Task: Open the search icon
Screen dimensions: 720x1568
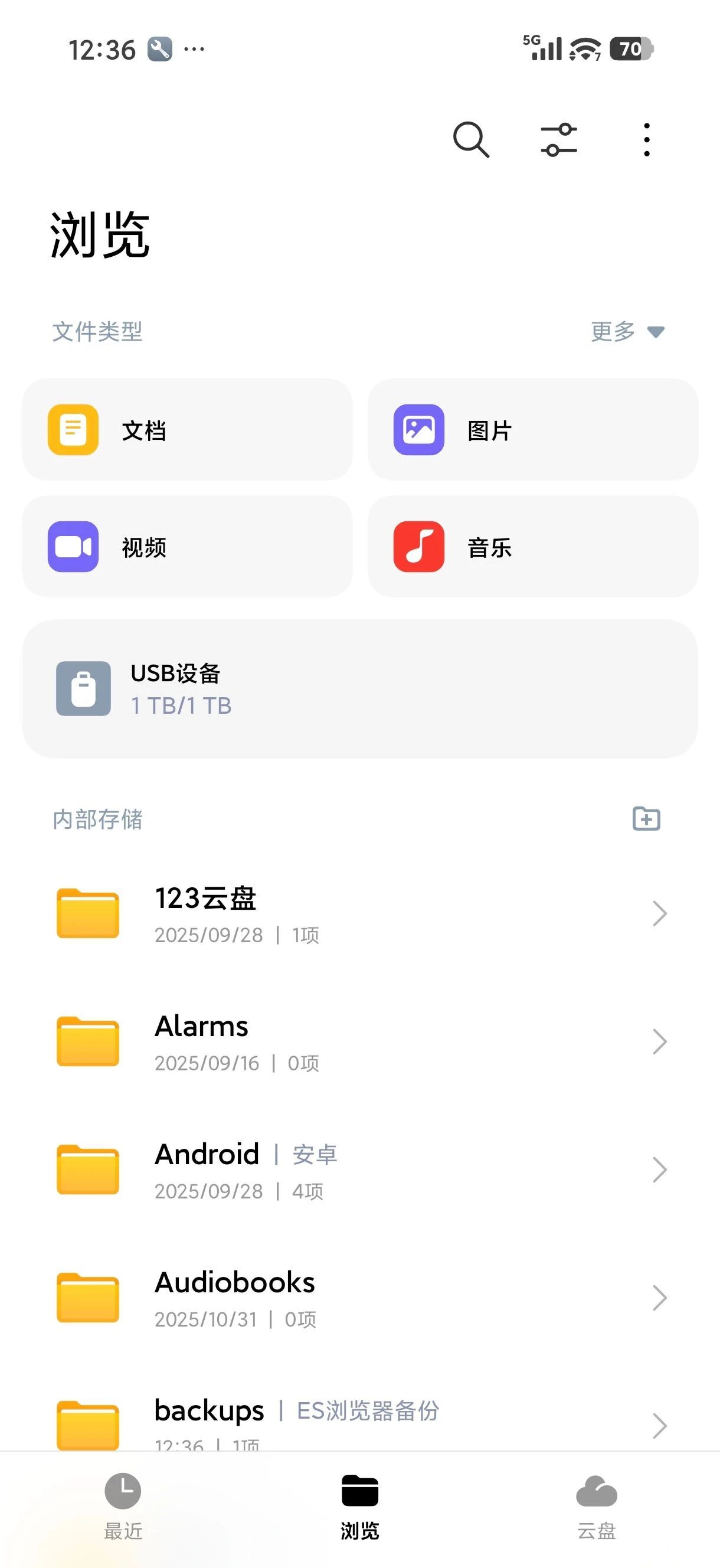Action: [x=471, y=140]
